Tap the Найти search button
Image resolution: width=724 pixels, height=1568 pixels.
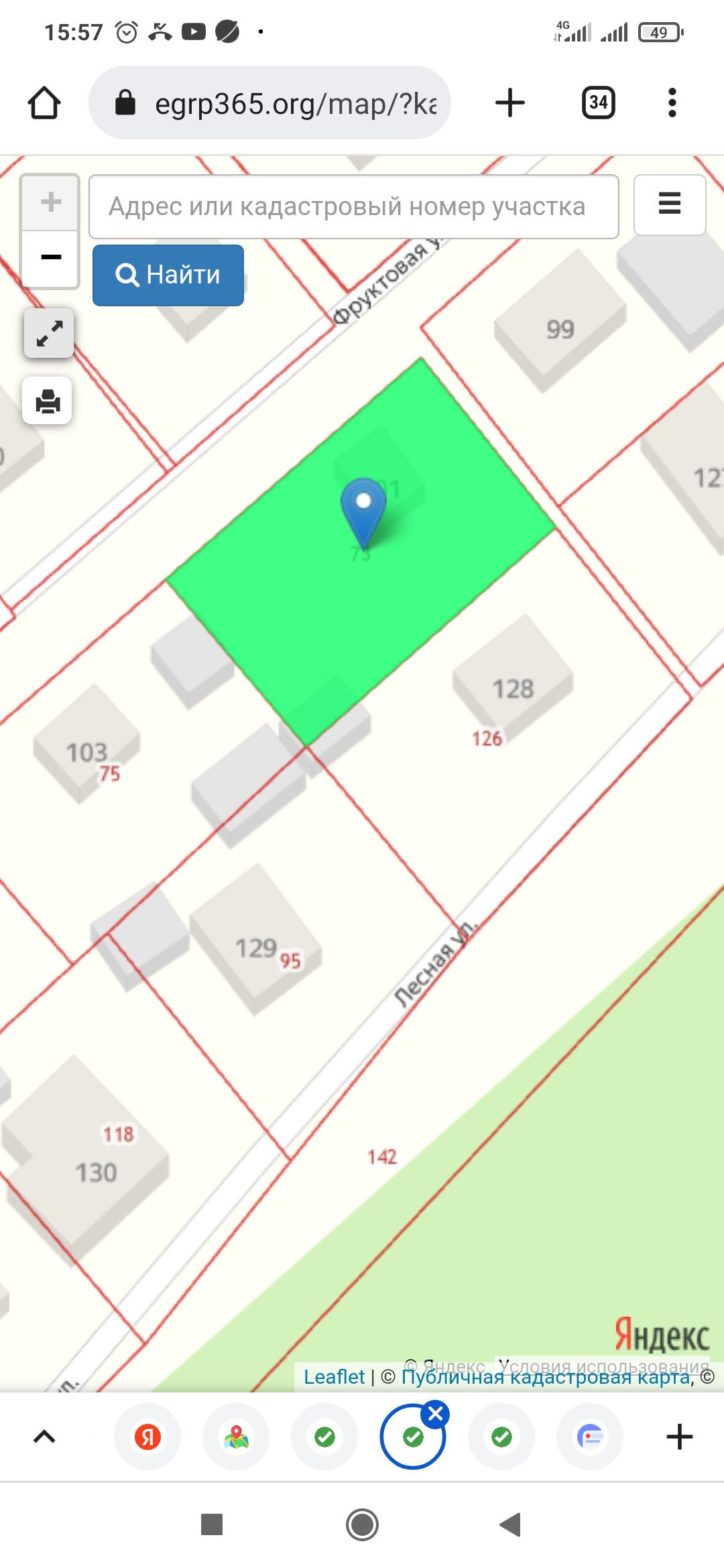[168, 275]
